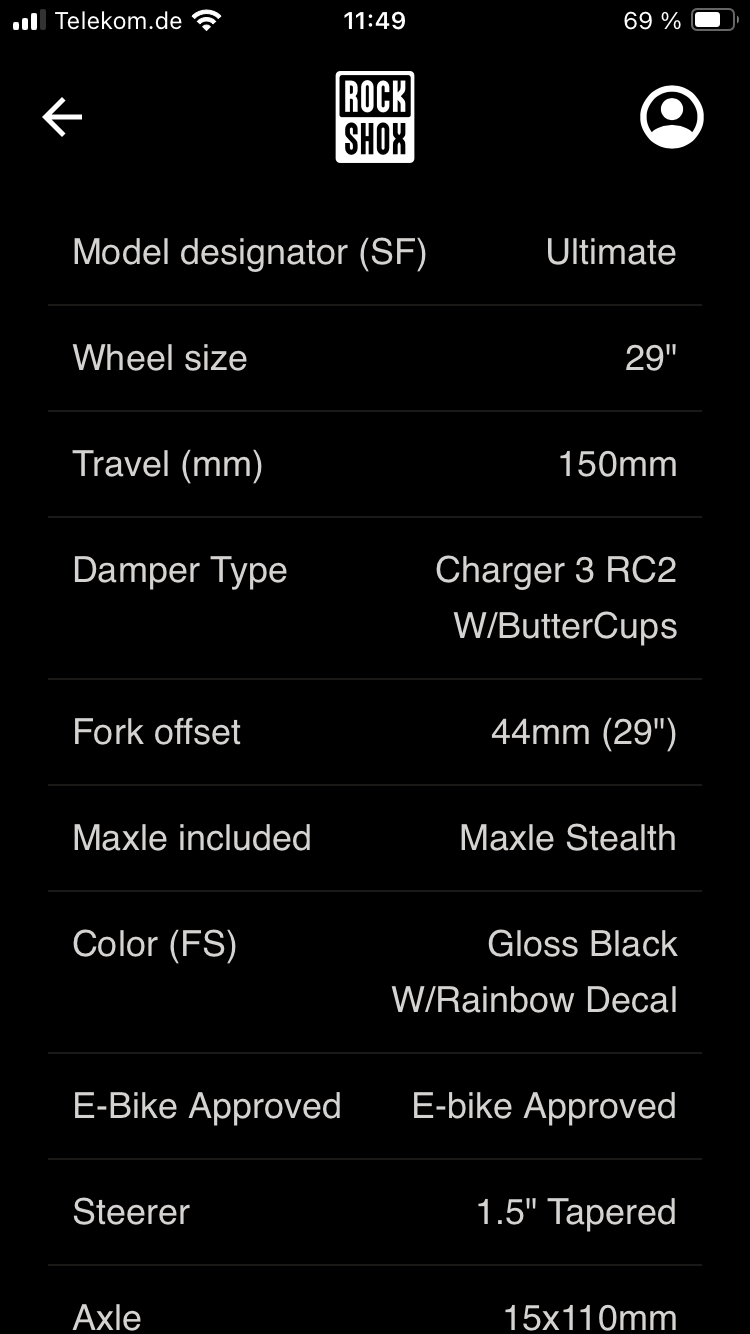This screenshot has height=1334, width=750.
Task: Open the user profile icon
Action: tap(671, 117)
